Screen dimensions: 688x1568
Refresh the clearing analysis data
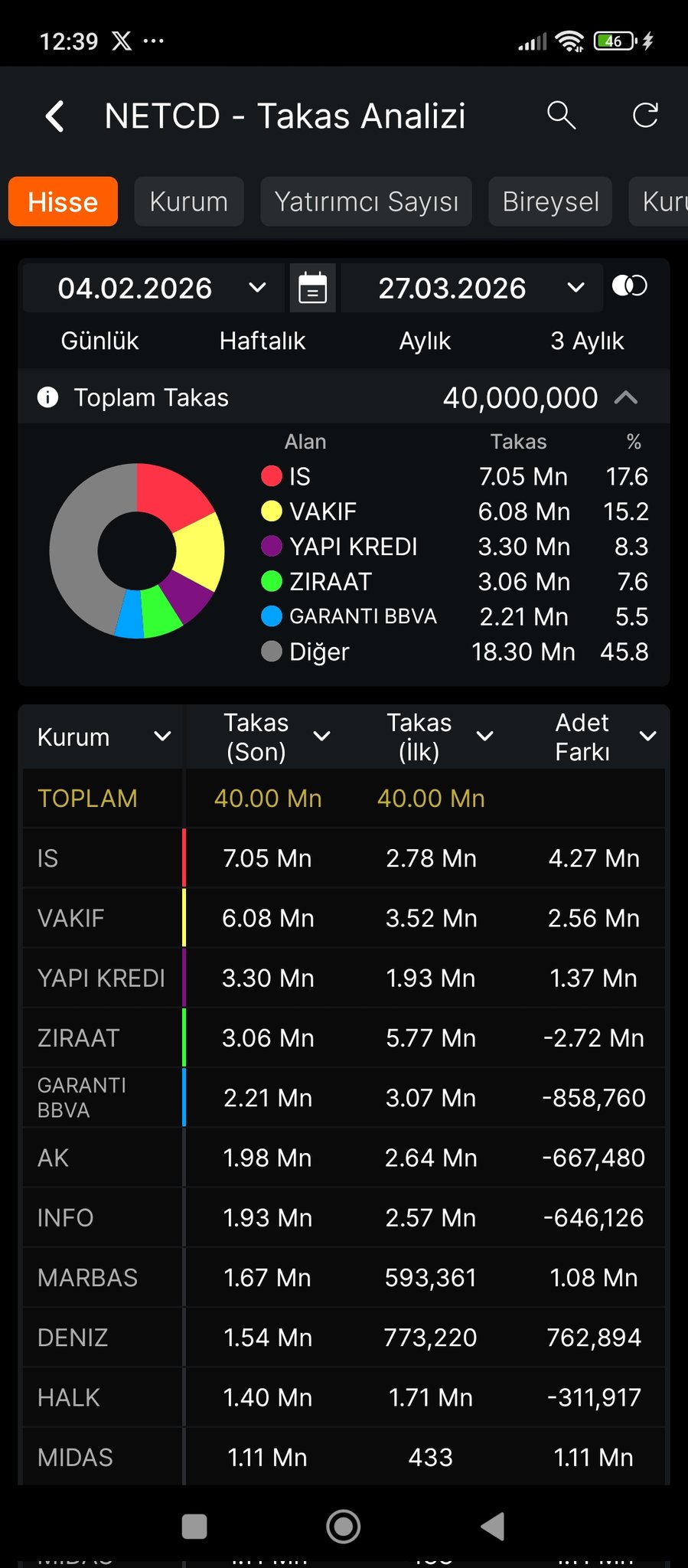click(x=645, y=116)
